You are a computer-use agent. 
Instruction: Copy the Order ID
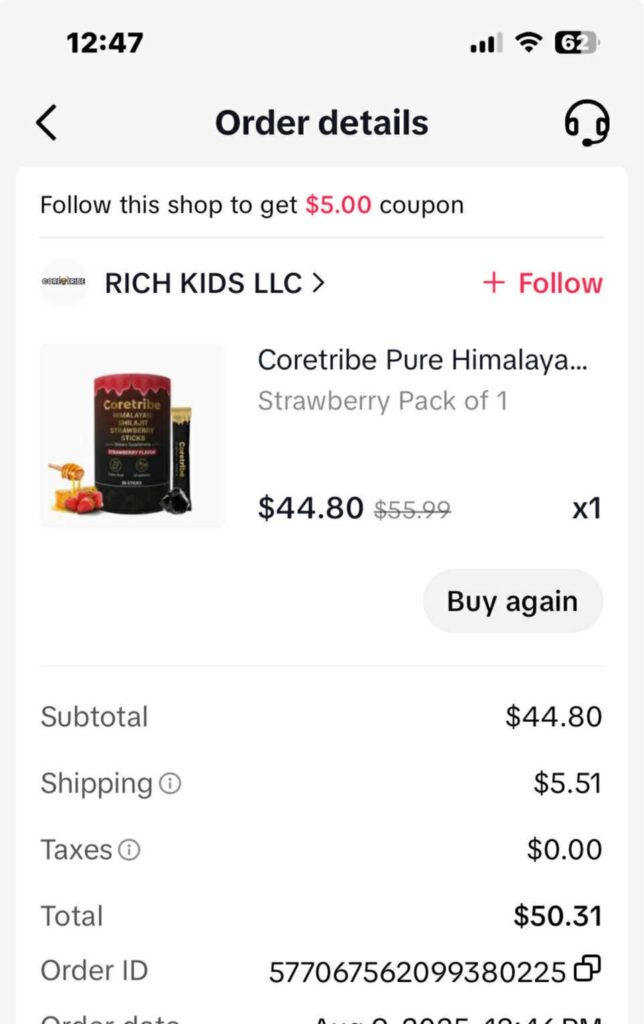point(587,968)
